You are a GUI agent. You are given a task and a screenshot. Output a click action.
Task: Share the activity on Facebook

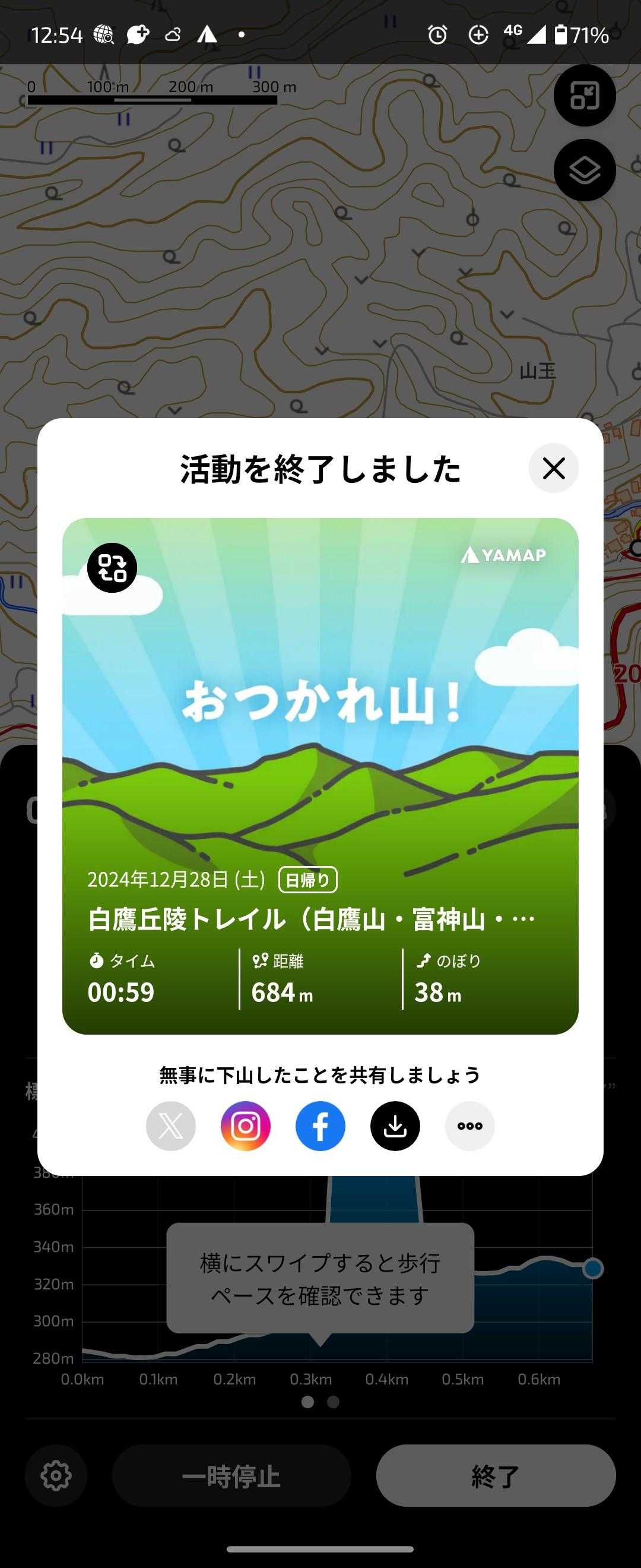pyautogui.click(x=320, y=1126)
